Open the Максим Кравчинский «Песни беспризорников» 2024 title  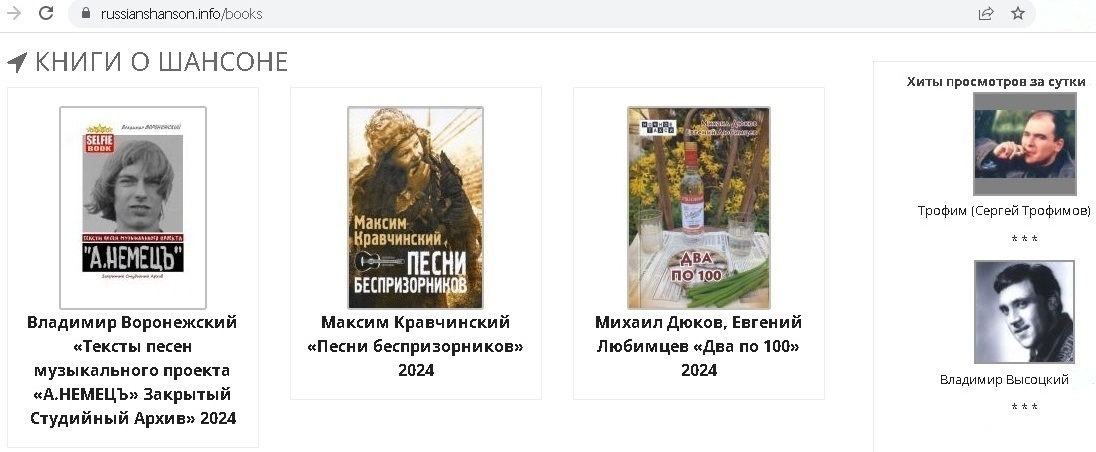[415, 346]
